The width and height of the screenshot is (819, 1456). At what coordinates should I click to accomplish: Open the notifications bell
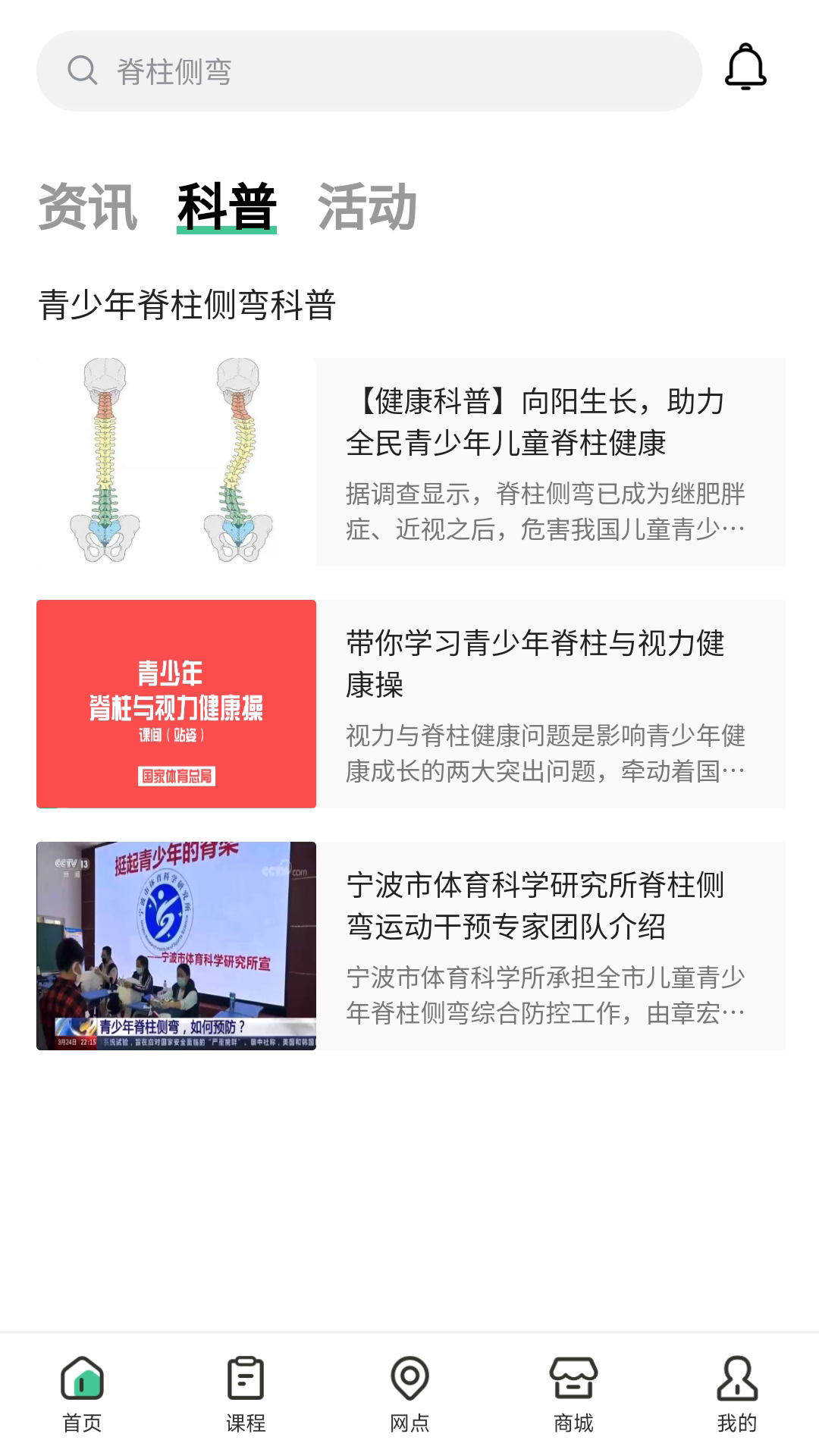(x=745, y=67)
